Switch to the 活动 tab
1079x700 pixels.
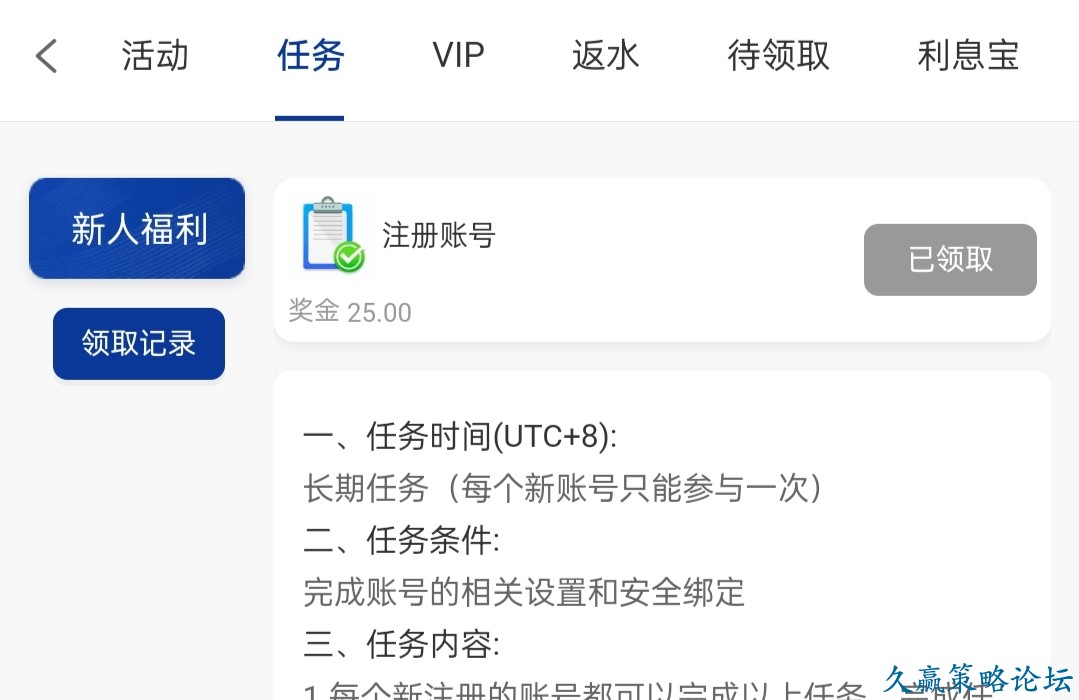pos(155,56)
